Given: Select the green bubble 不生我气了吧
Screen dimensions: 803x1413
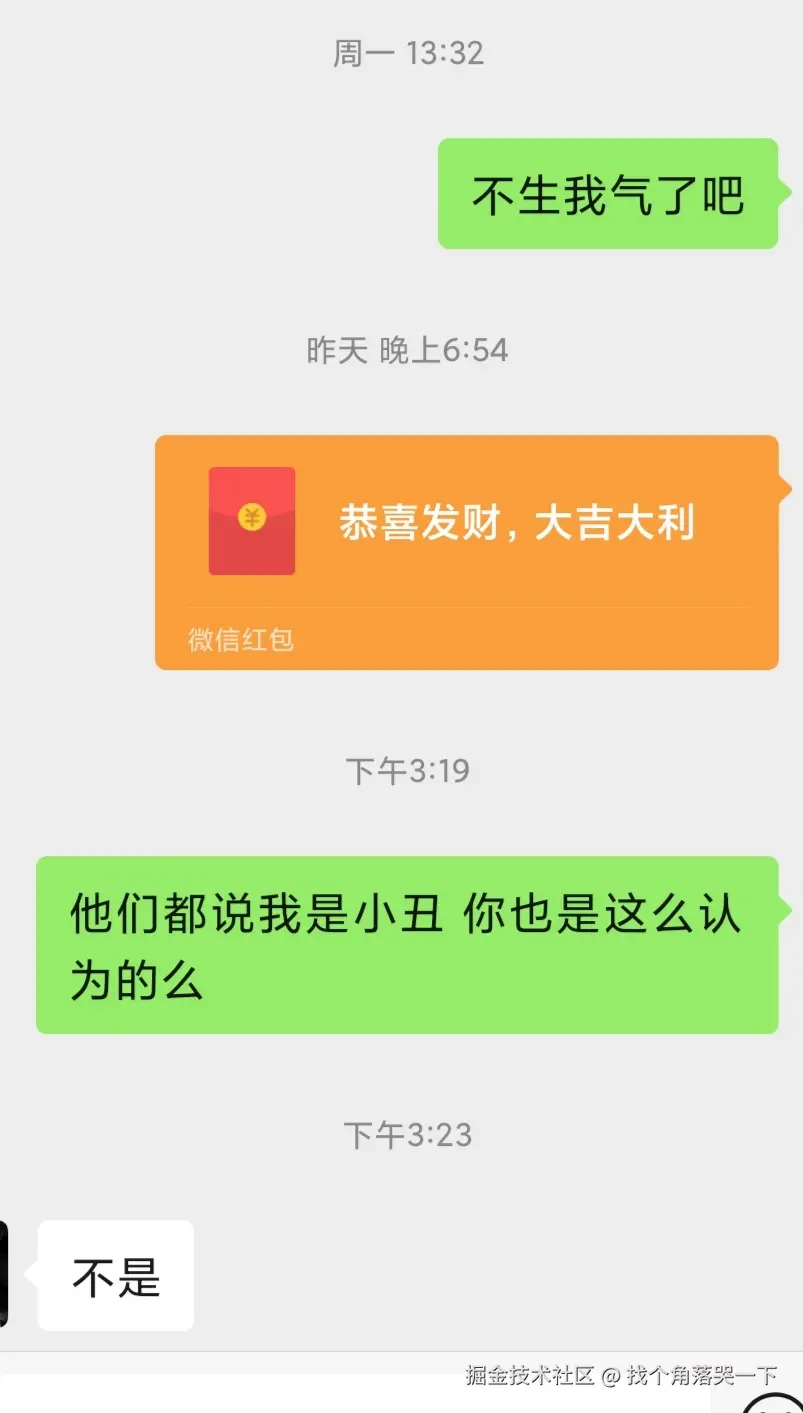Looking at the screenshot, I should click(x=607, y=194).
